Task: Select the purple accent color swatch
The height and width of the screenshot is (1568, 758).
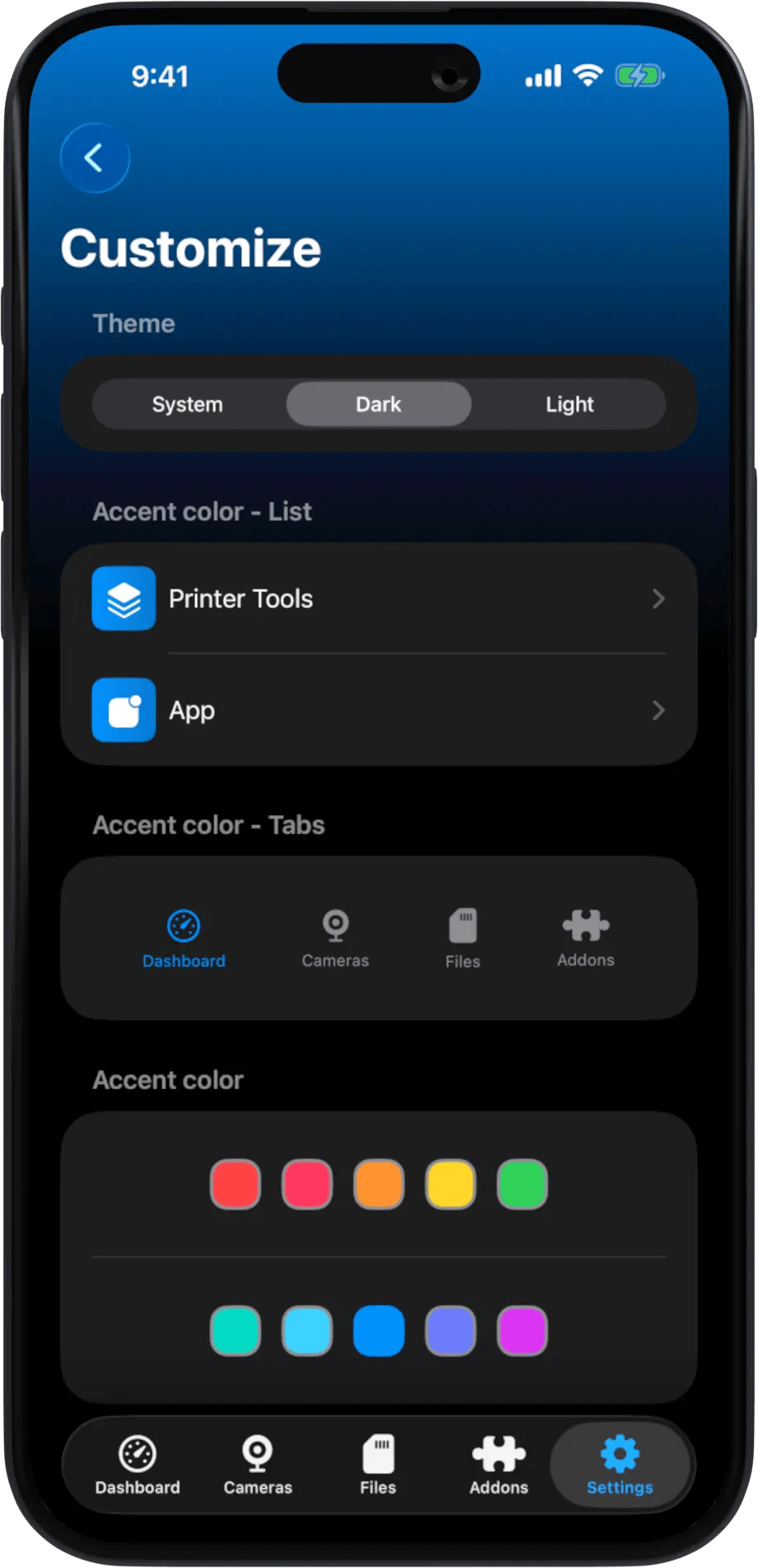Action: [x=522, y=1330]
